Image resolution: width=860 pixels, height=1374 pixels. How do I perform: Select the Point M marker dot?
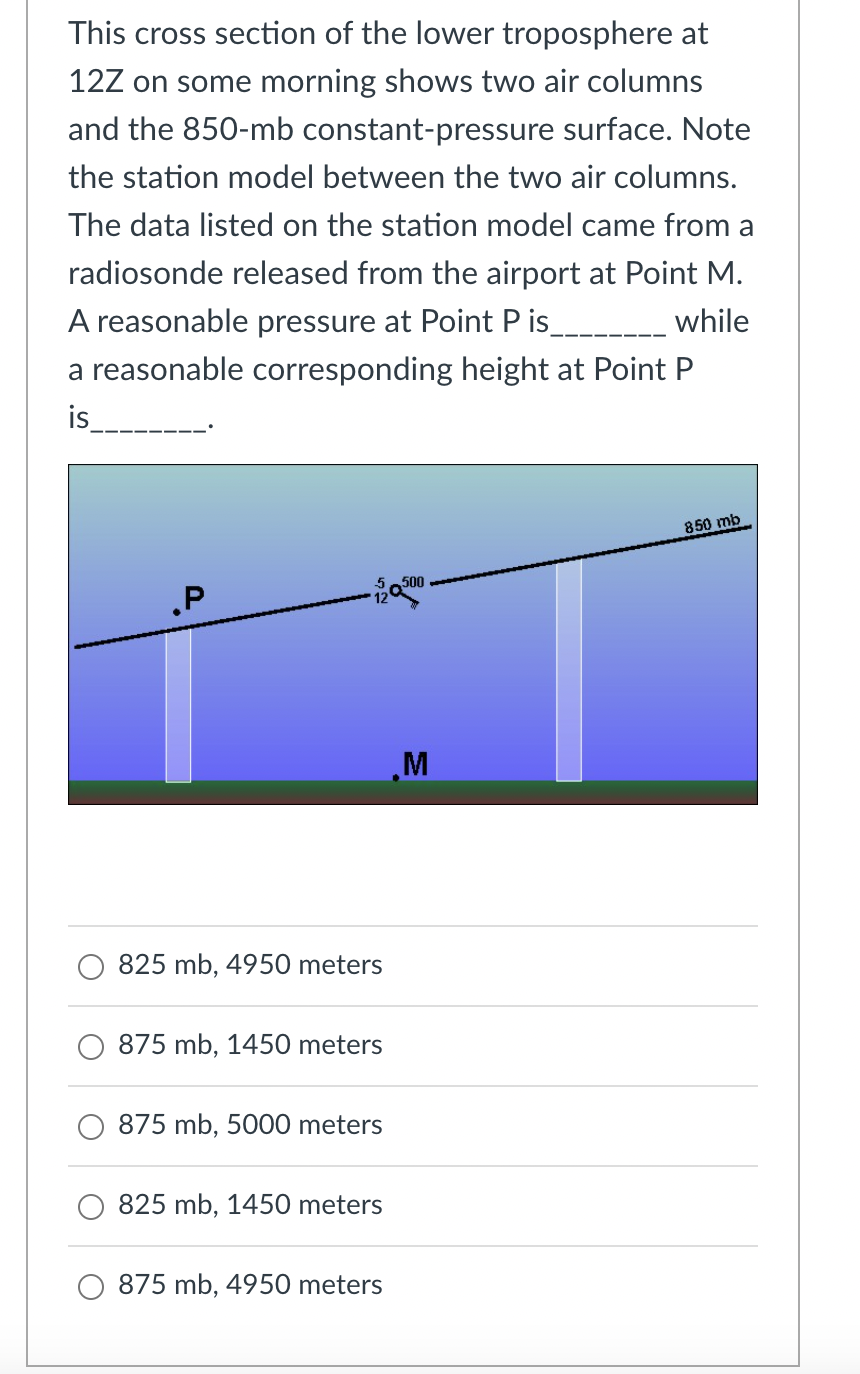pyautogui.click(x=394, y=775)
